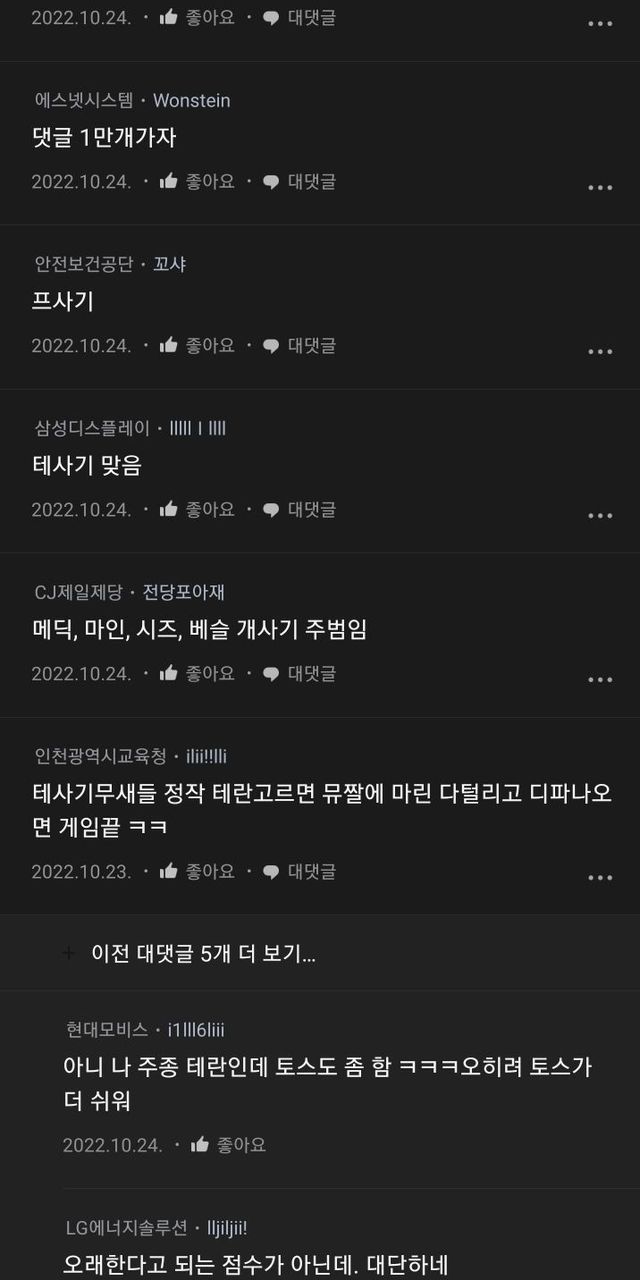640x1280 pixels.
Task: Reply to the 인천광역시교육청 comment
Action: point(299,872)
